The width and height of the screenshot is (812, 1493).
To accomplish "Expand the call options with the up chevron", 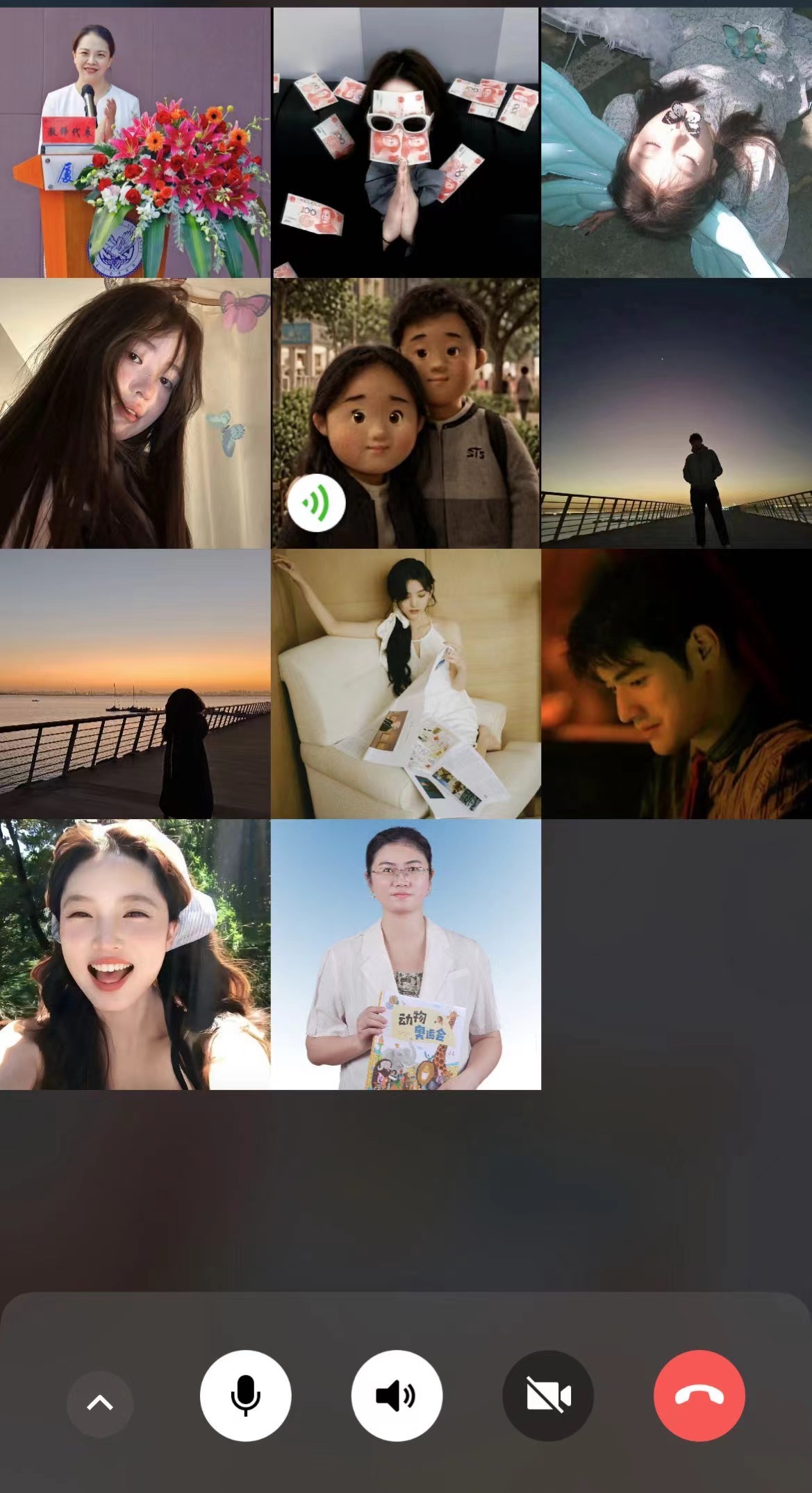I will [x=100, y=1403].
